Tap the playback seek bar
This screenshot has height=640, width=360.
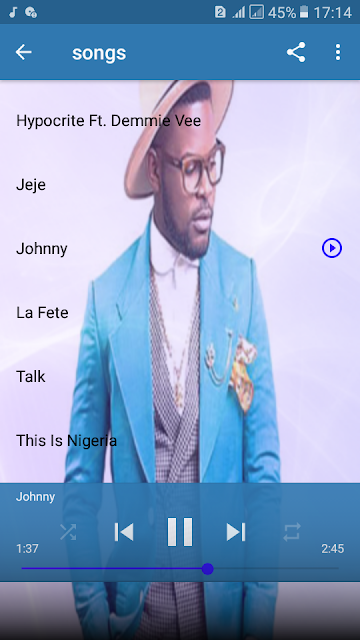tap(180, 569)
